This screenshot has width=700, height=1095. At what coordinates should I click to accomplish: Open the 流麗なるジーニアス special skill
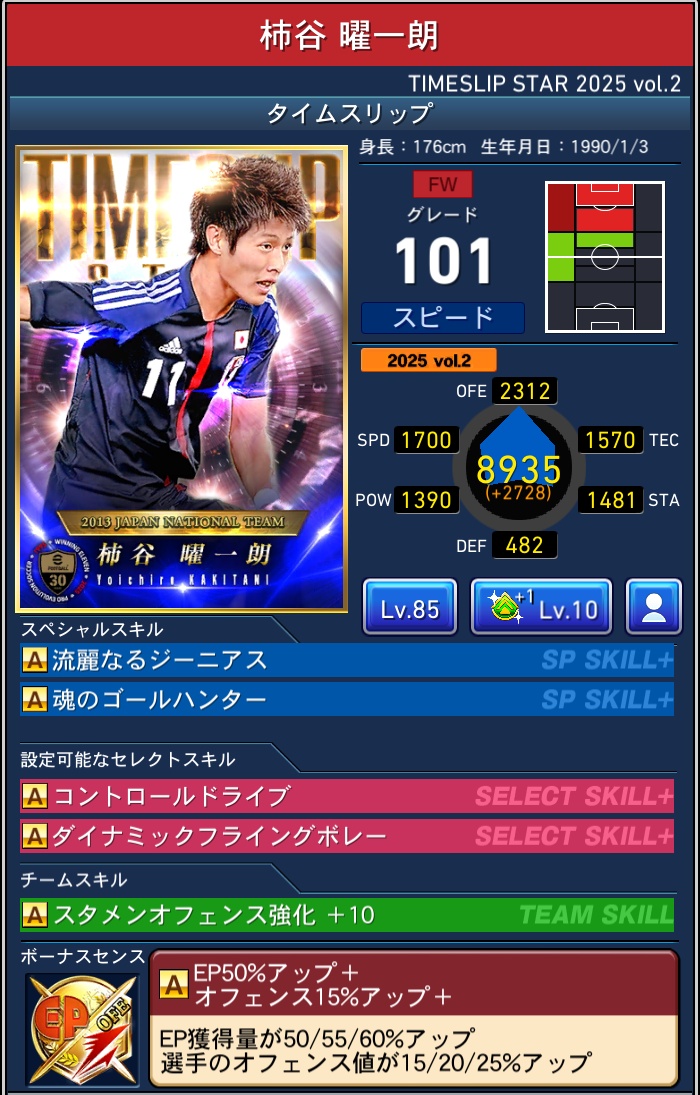pos(346,660)
